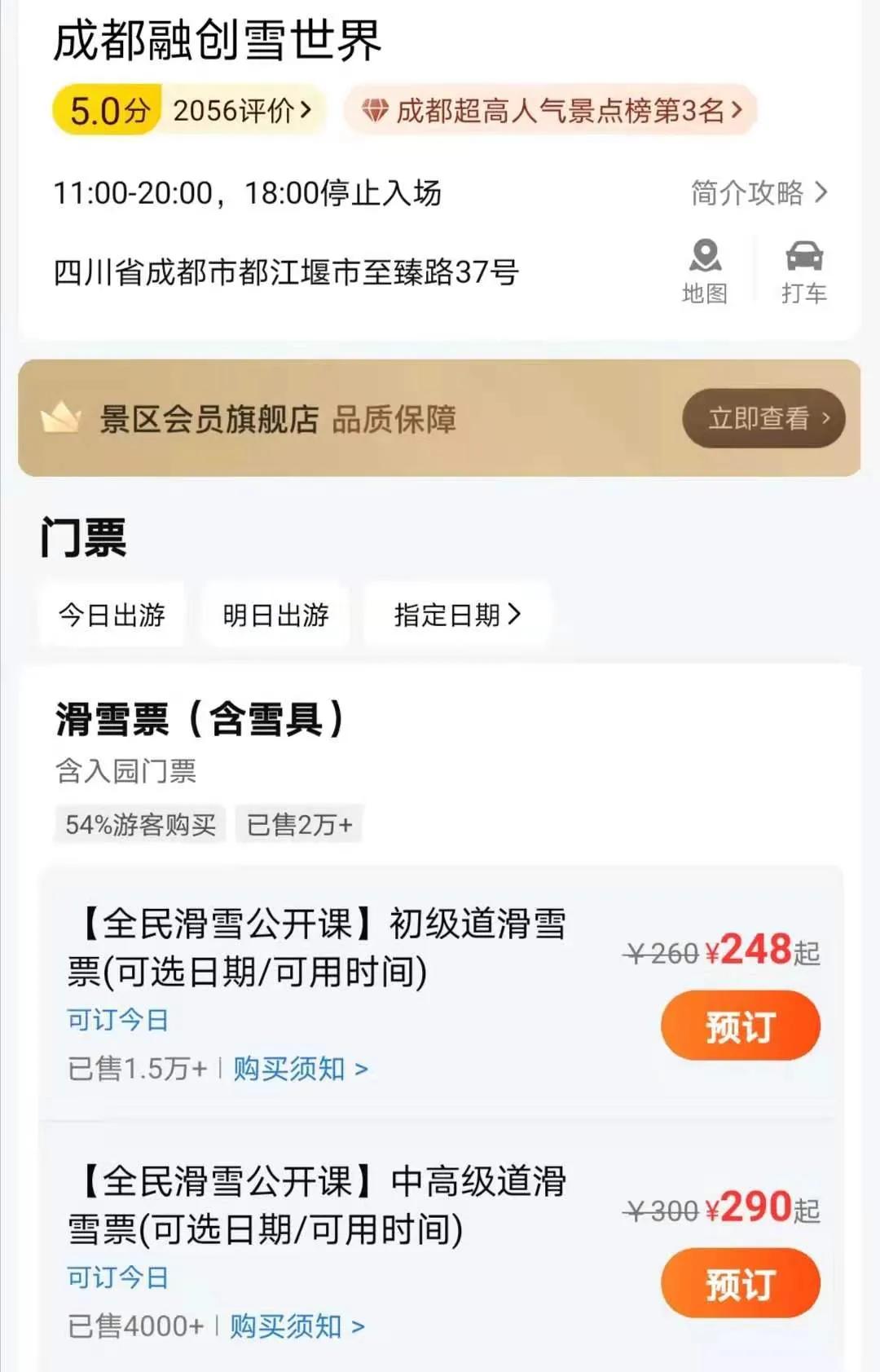Book the 初级道 ticket via 预订

[x=740, y=1027]
